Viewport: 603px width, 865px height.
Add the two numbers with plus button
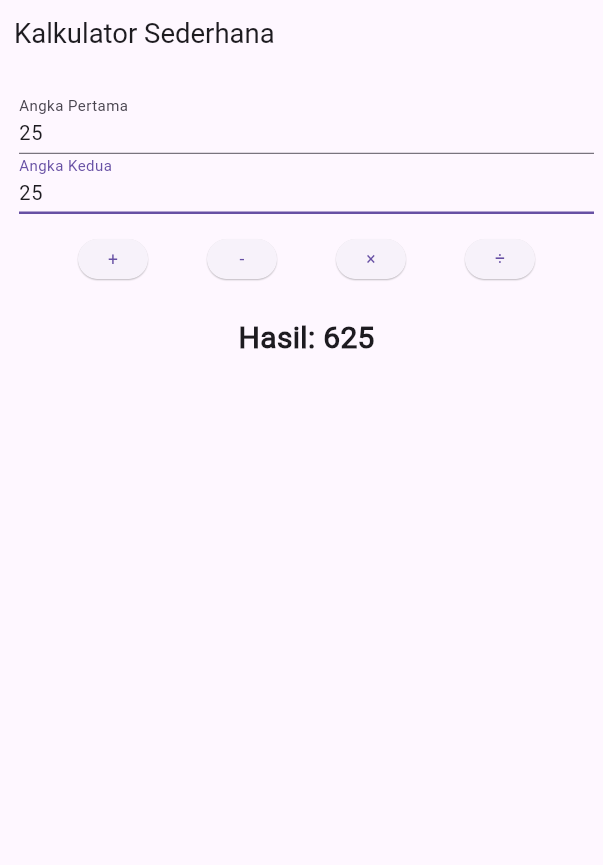[x=113, y=259]
